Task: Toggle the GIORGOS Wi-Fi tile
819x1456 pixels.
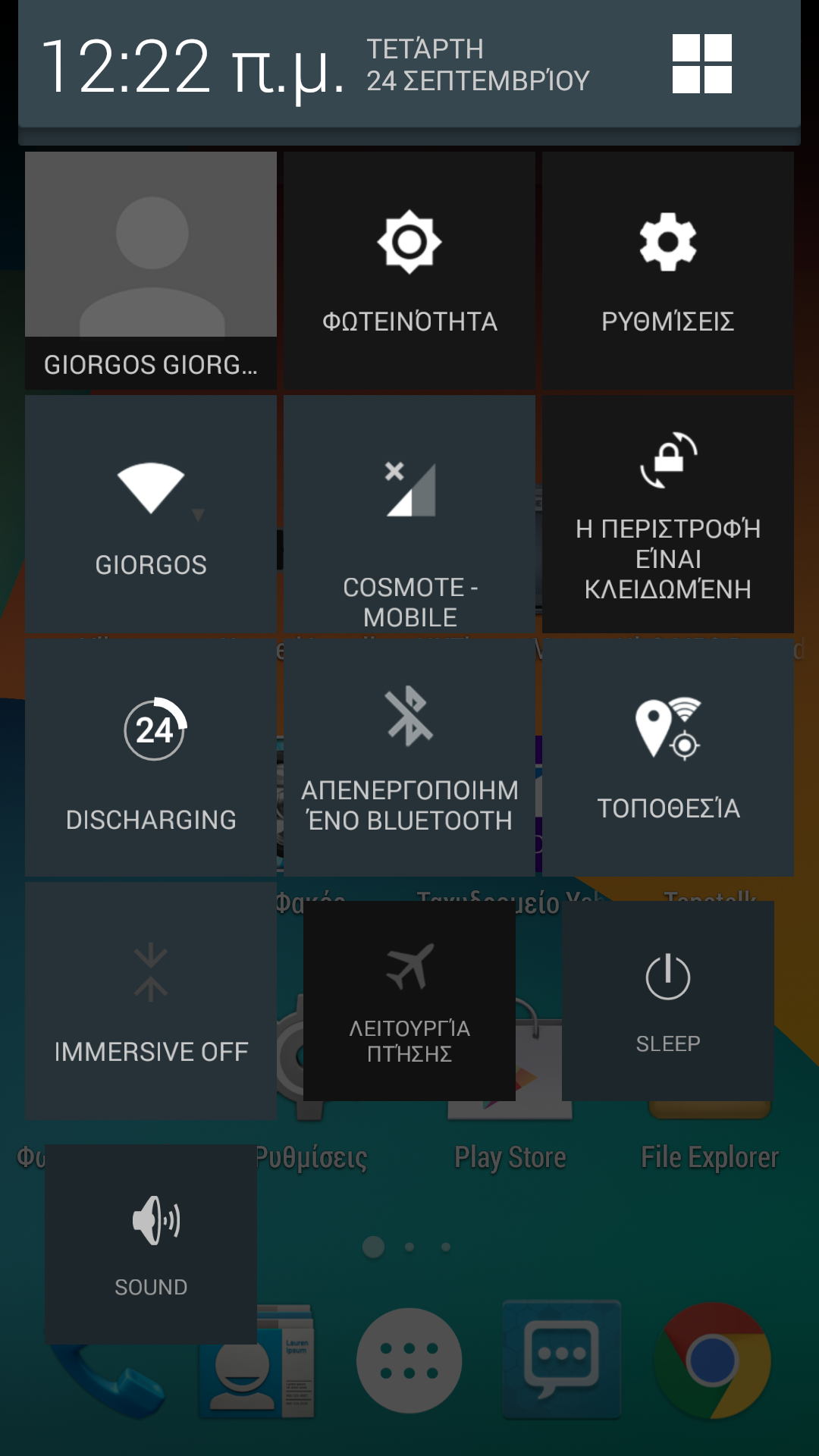Action: [x=151, y=514]
